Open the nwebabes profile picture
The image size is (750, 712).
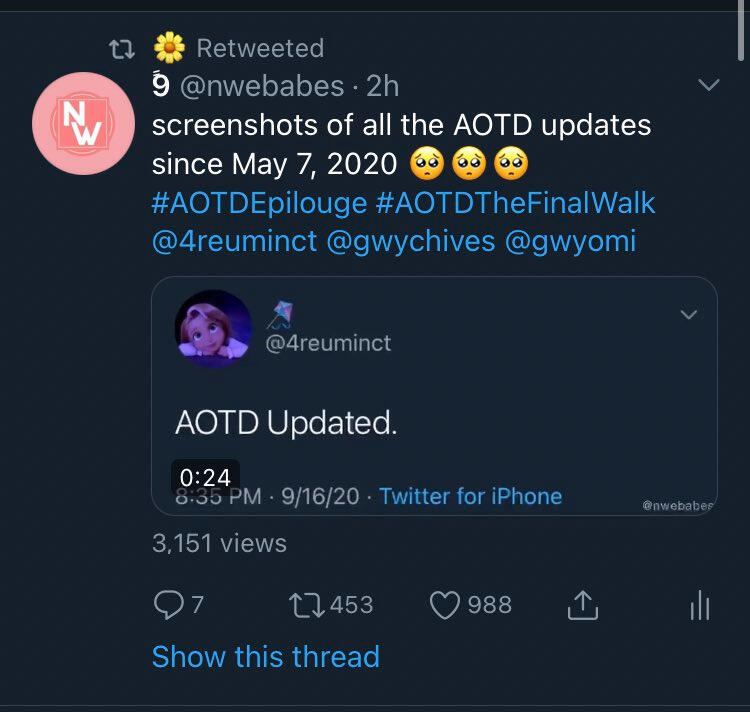coord(84,124)
